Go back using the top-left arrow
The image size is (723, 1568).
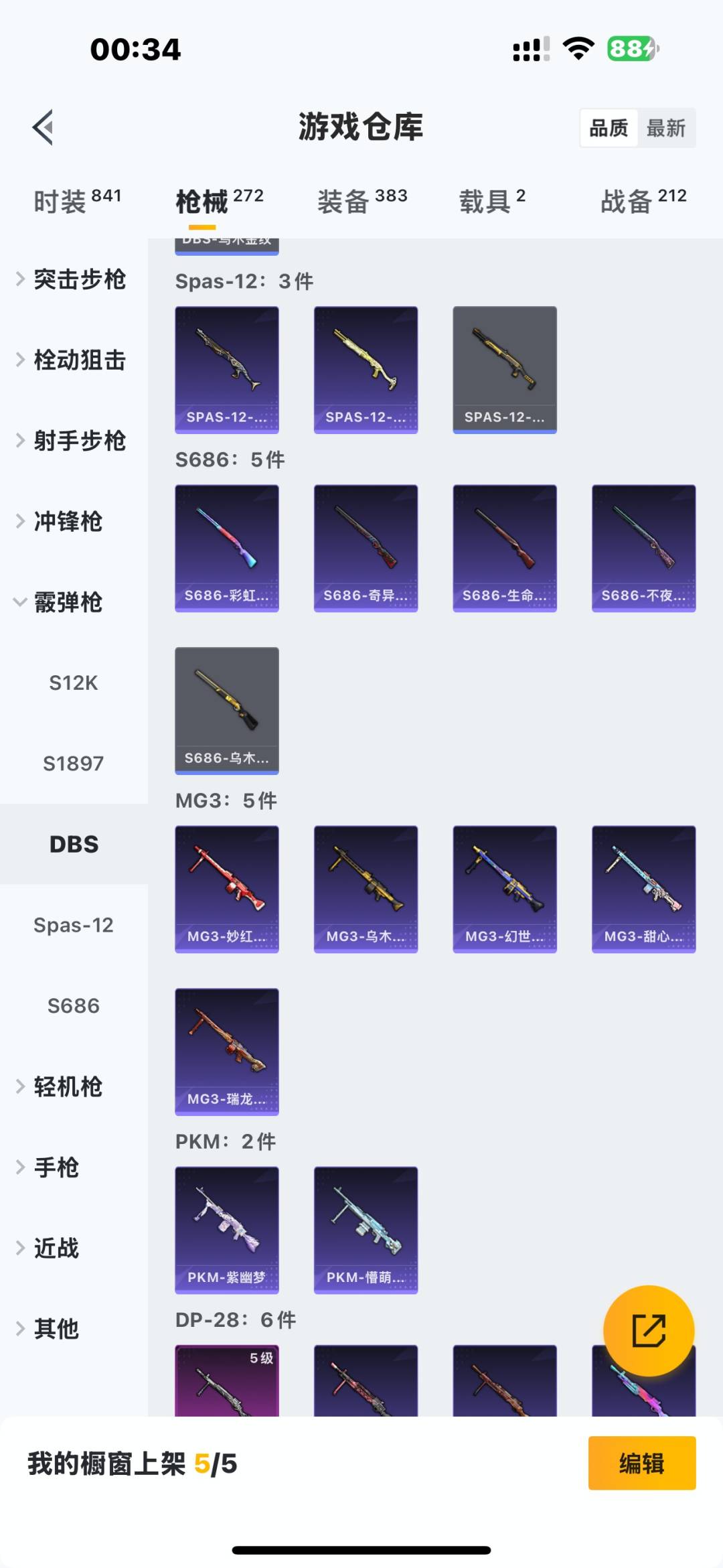[43, 127]
